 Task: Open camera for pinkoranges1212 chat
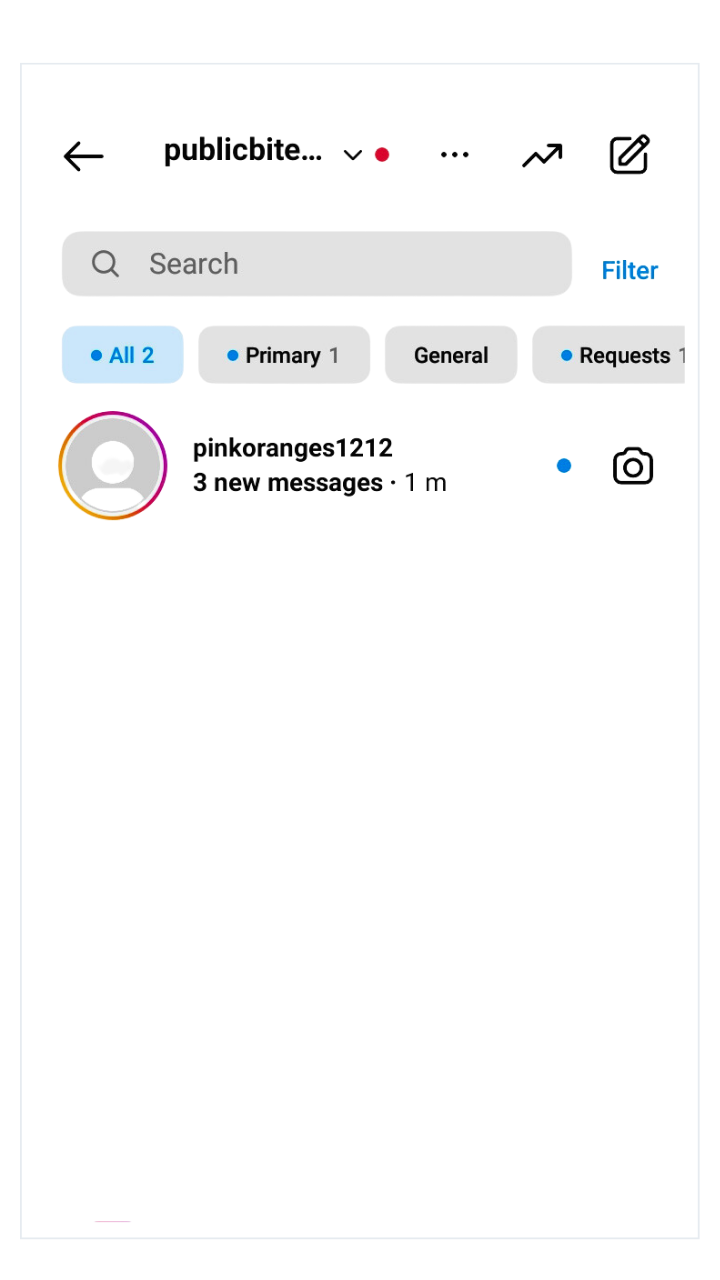(x=633, y=467)
